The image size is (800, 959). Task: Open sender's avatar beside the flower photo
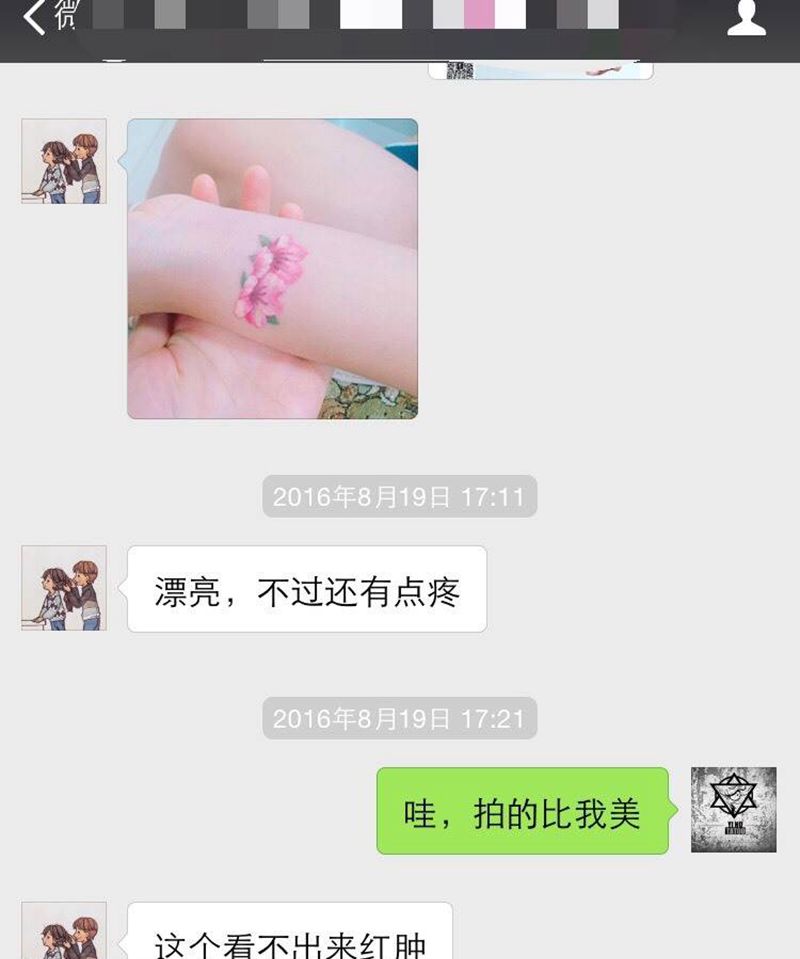[64, 161]
